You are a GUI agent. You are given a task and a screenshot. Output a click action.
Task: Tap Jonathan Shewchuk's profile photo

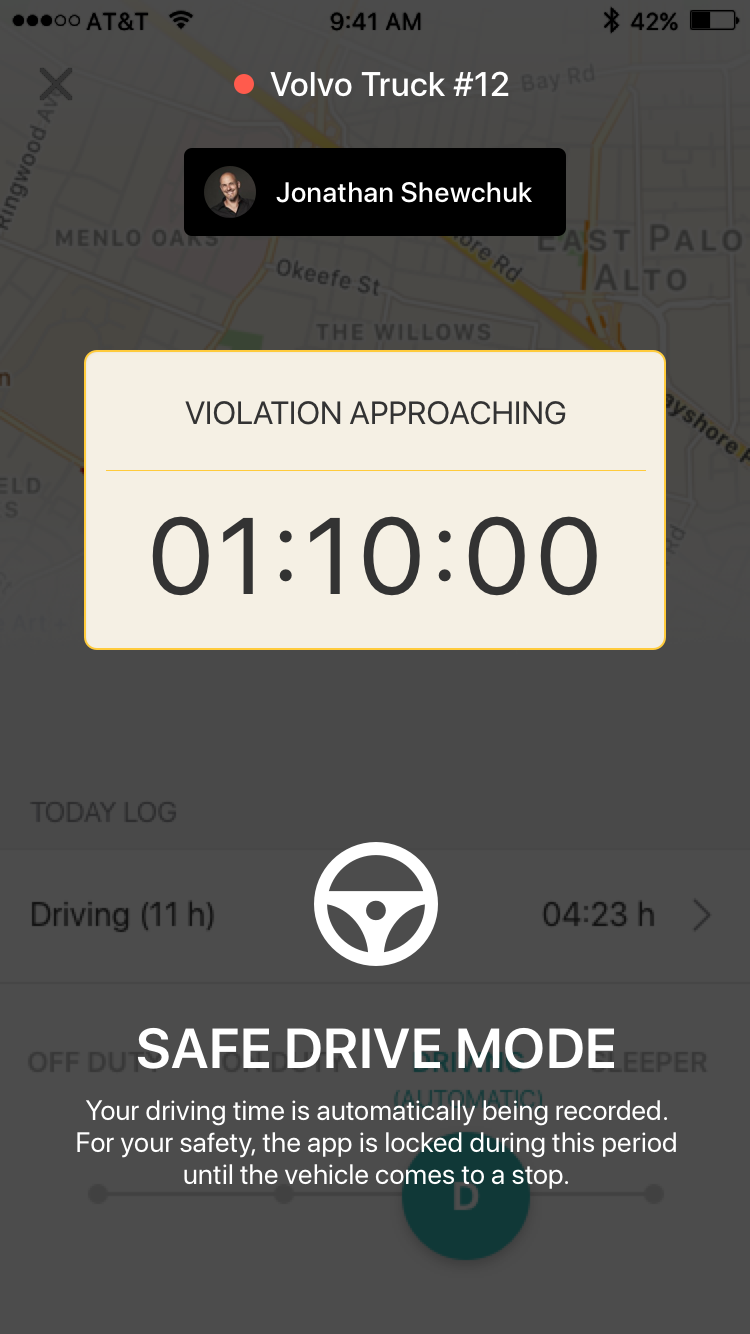pos(230,192)
